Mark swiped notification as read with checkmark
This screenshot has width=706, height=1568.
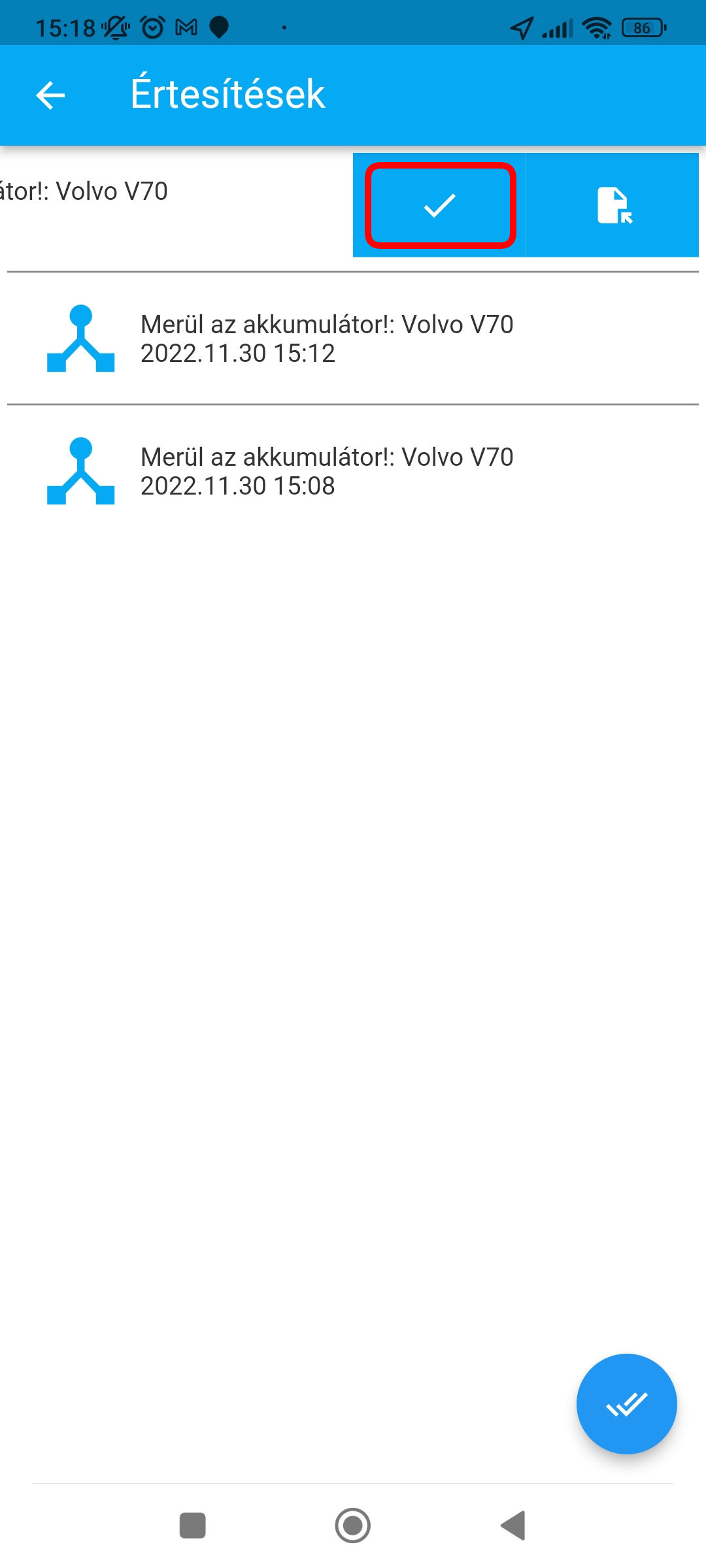[x=440, y=205]
